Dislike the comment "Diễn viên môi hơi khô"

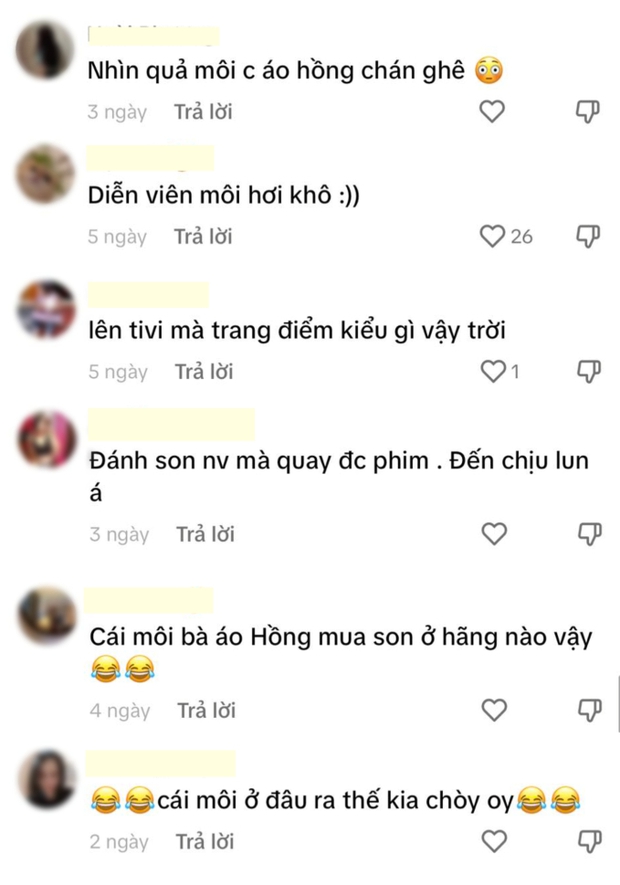coord(588,236)
